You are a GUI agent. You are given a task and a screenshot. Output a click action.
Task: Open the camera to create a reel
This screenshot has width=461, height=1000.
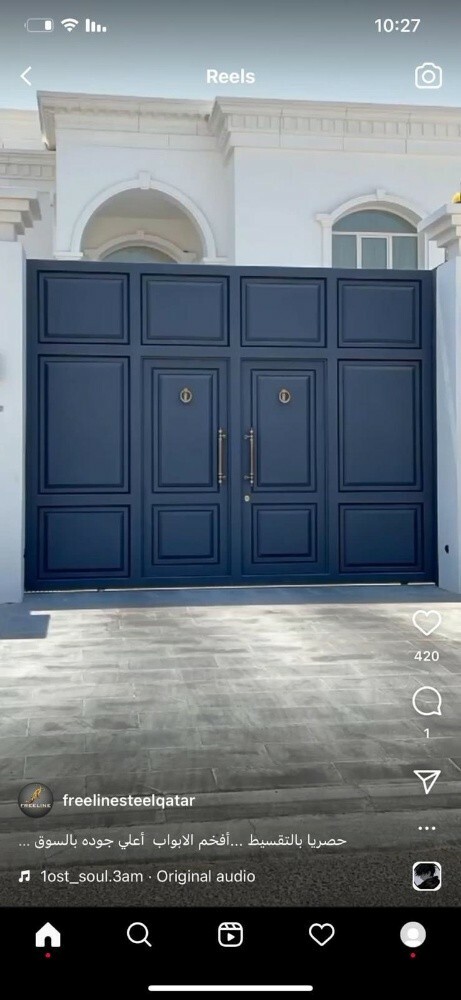[428, 77]
